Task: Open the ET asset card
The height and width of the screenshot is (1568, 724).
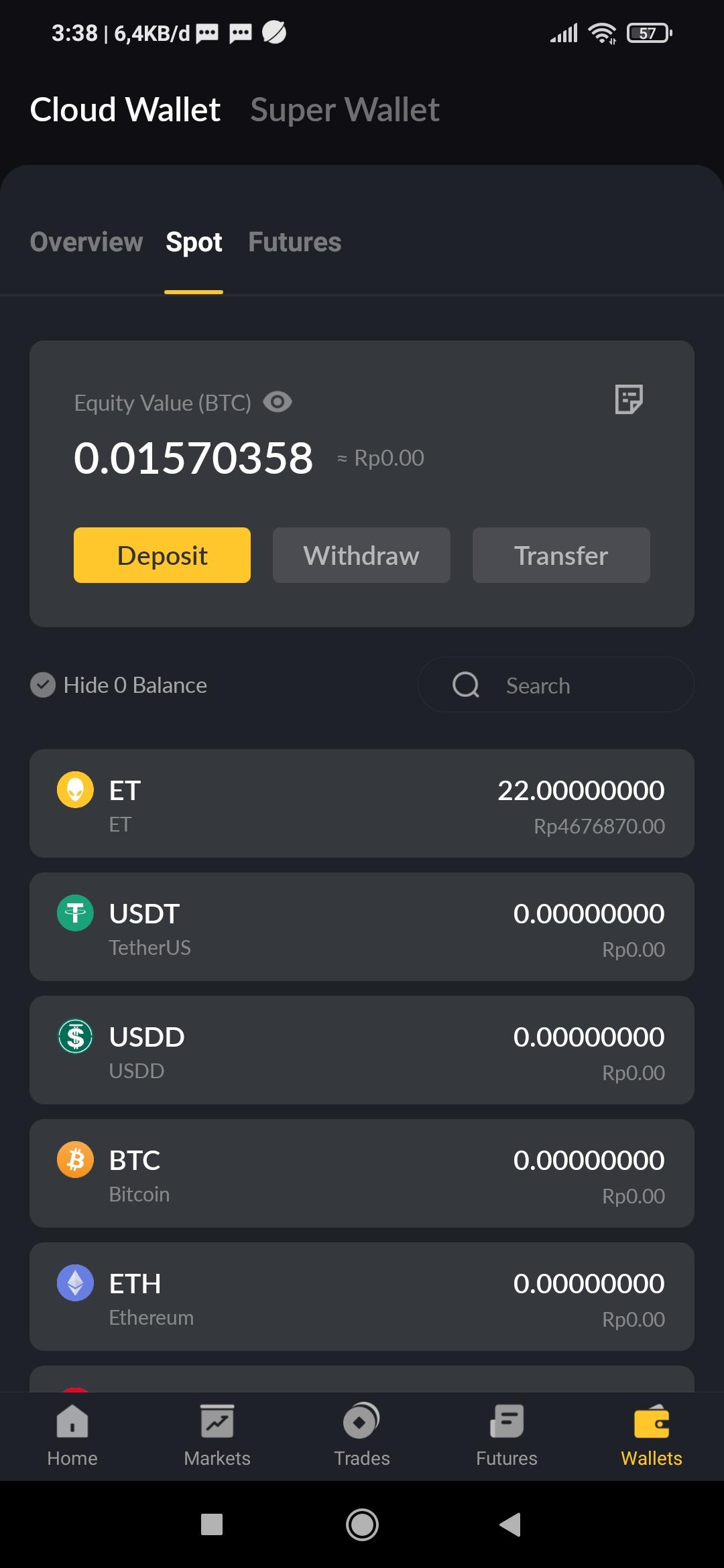Action: tap(362, 803)
